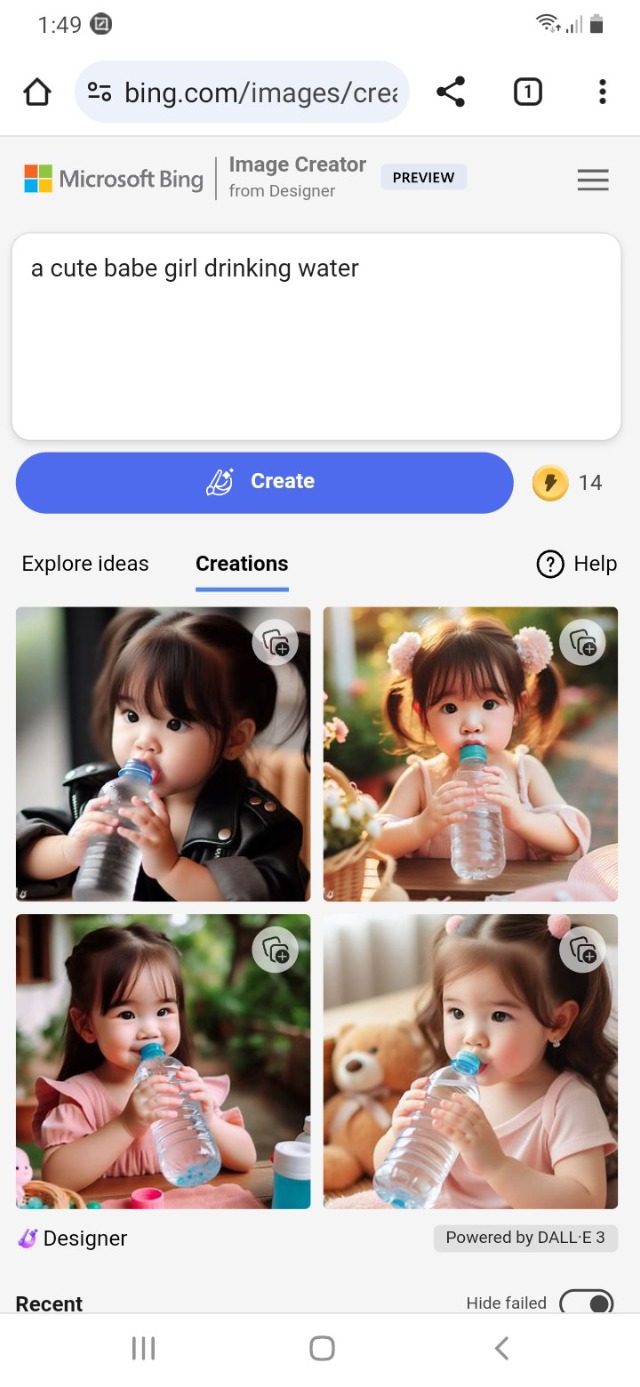Open recent apps from the navigation bar
The width and height of the screenshot is (640, 1387).
click(144, 1349)
